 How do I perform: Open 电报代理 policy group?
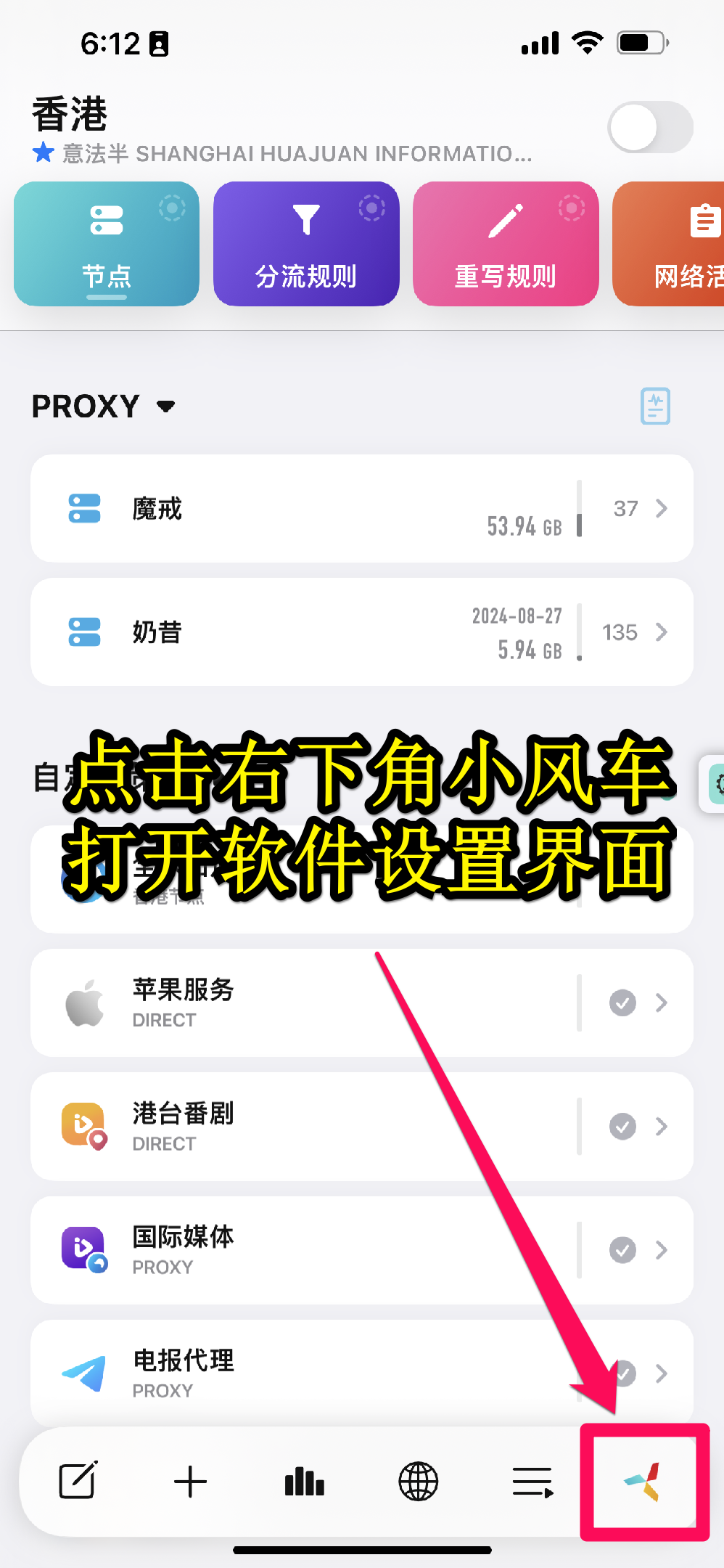[361, 1372]
